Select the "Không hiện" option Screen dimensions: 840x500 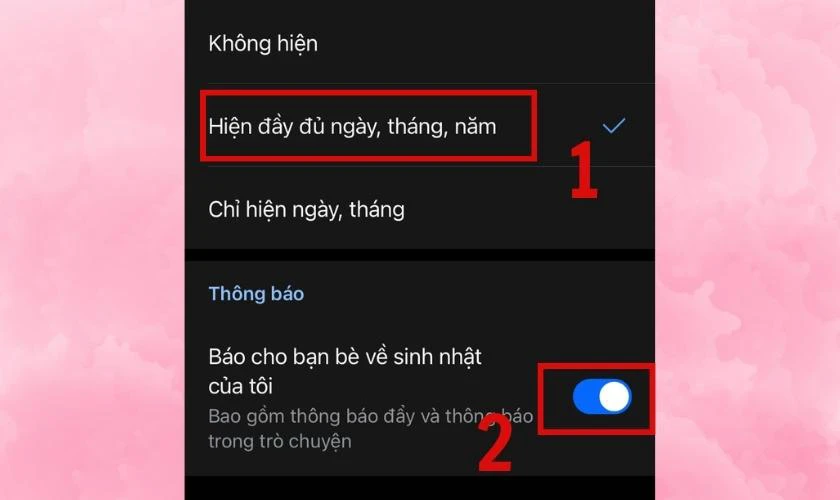pyautogui.click(x=263, y=44)
